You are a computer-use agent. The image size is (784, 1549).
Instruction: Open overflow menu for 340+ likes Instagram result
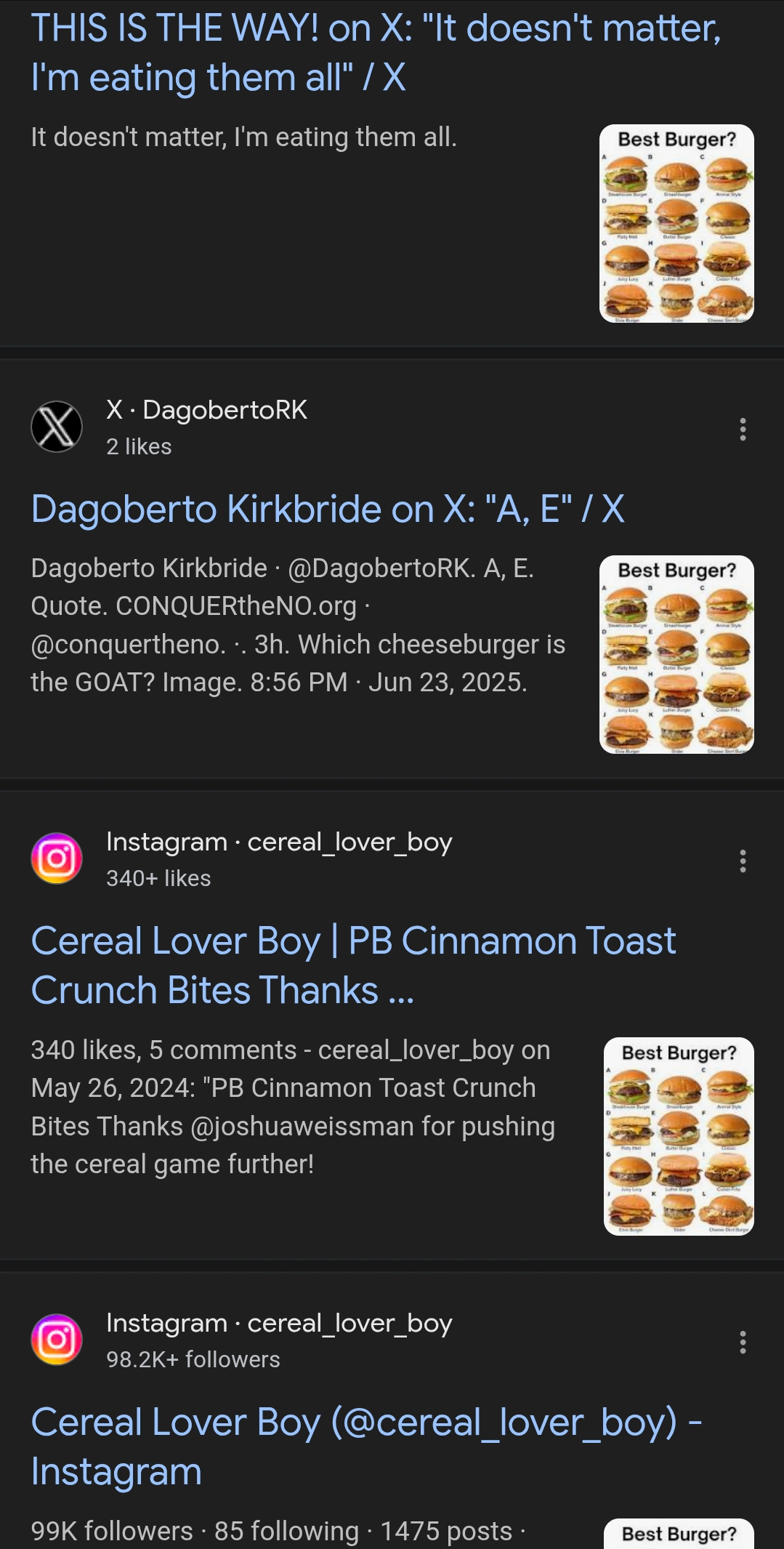(x=743, y=861)
